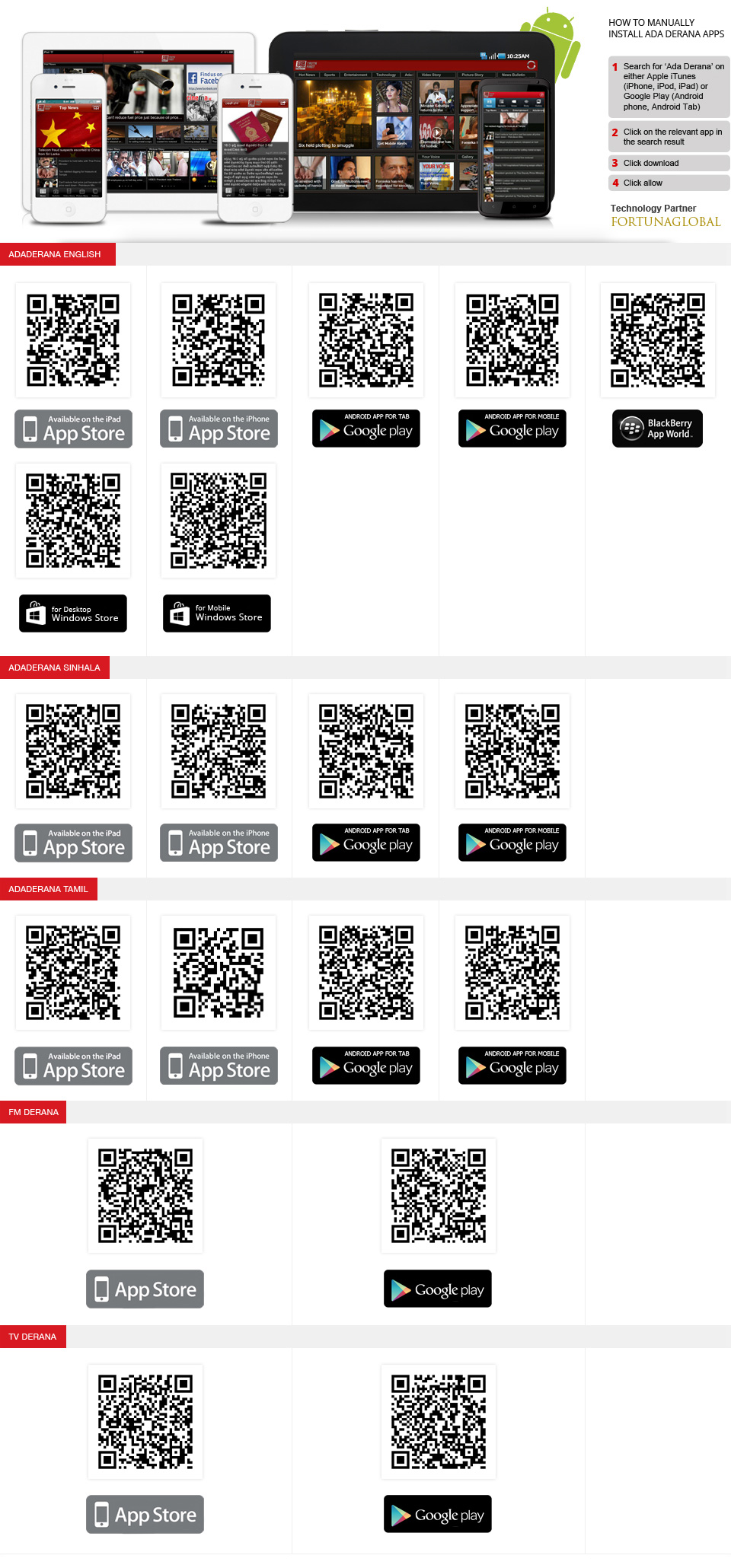Viewport: 731px width, 1568px height.
Task: Select Adaderana Tamil Android tab Google Play badge
Action: [x=366, y=1066]
